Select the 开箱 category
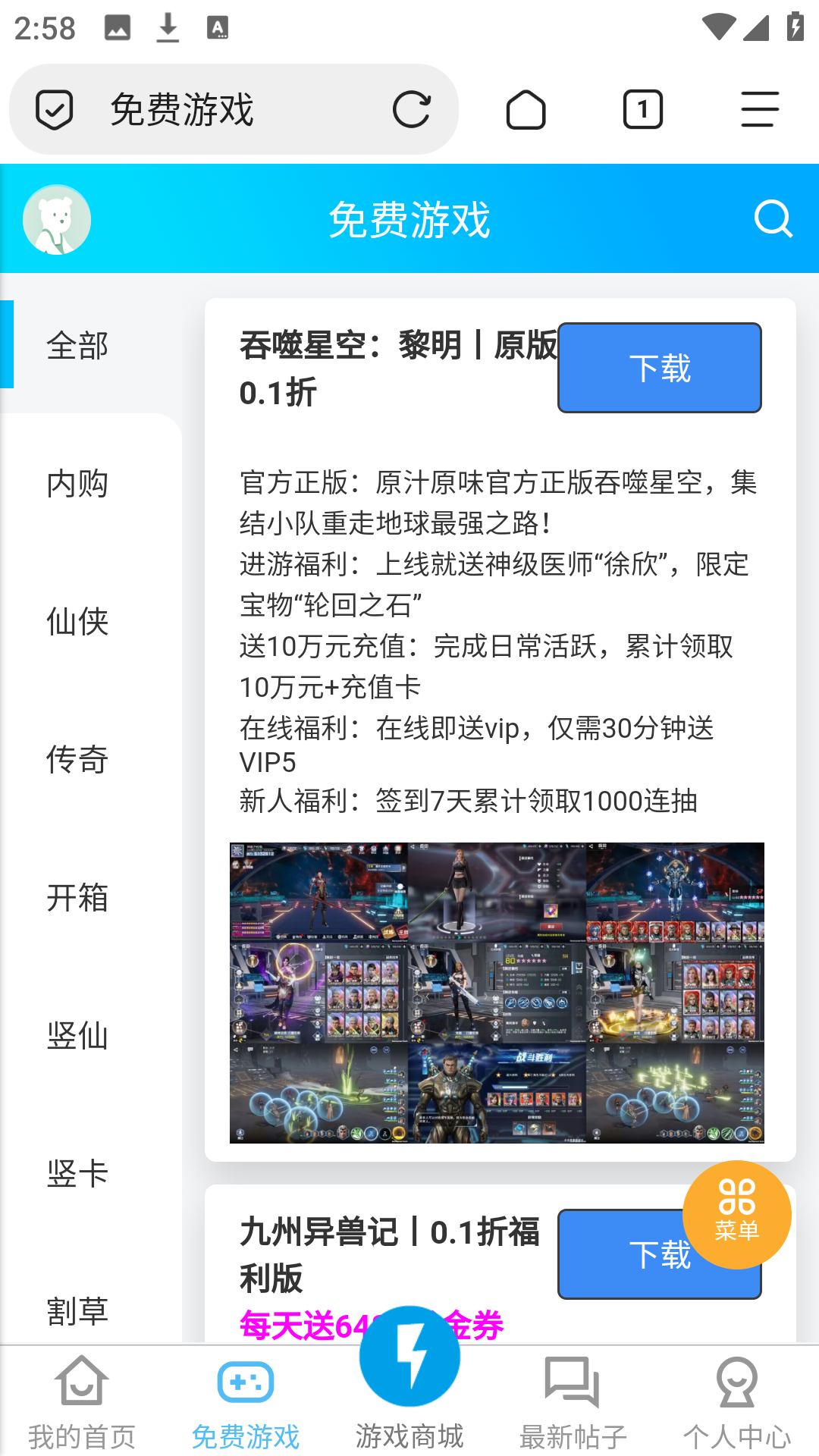Viewport: 819px width, 1456px height. [77, 898]
